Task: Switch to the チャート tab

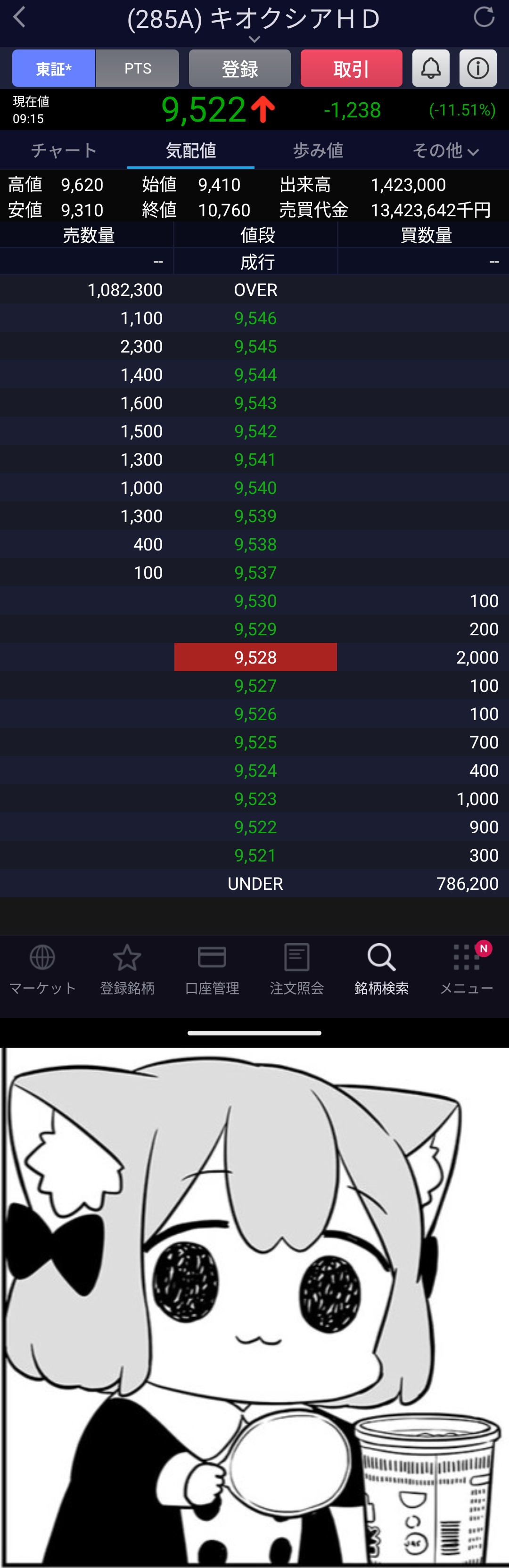Action: point(63,150)
